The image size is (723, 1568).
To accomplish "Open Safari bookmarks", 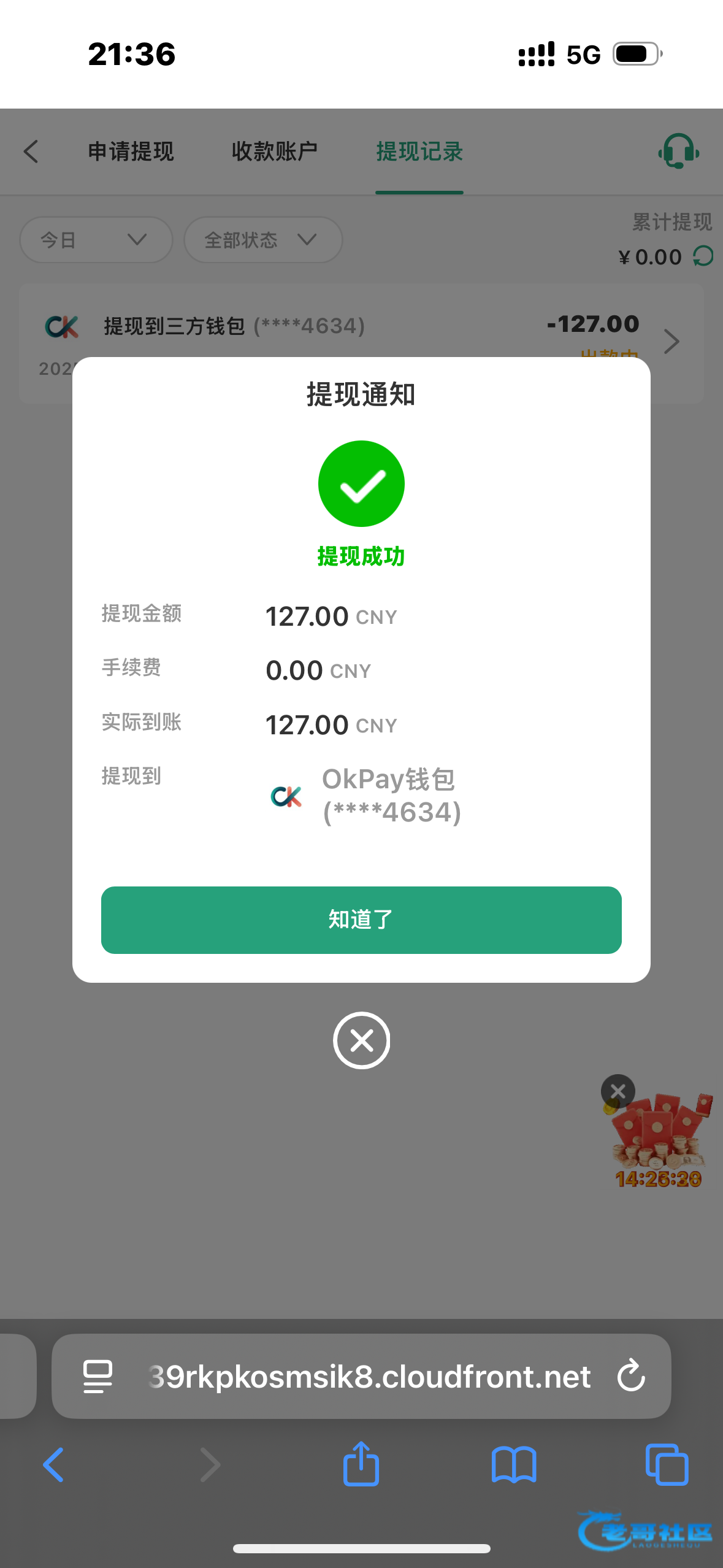I will (514, 1464).
